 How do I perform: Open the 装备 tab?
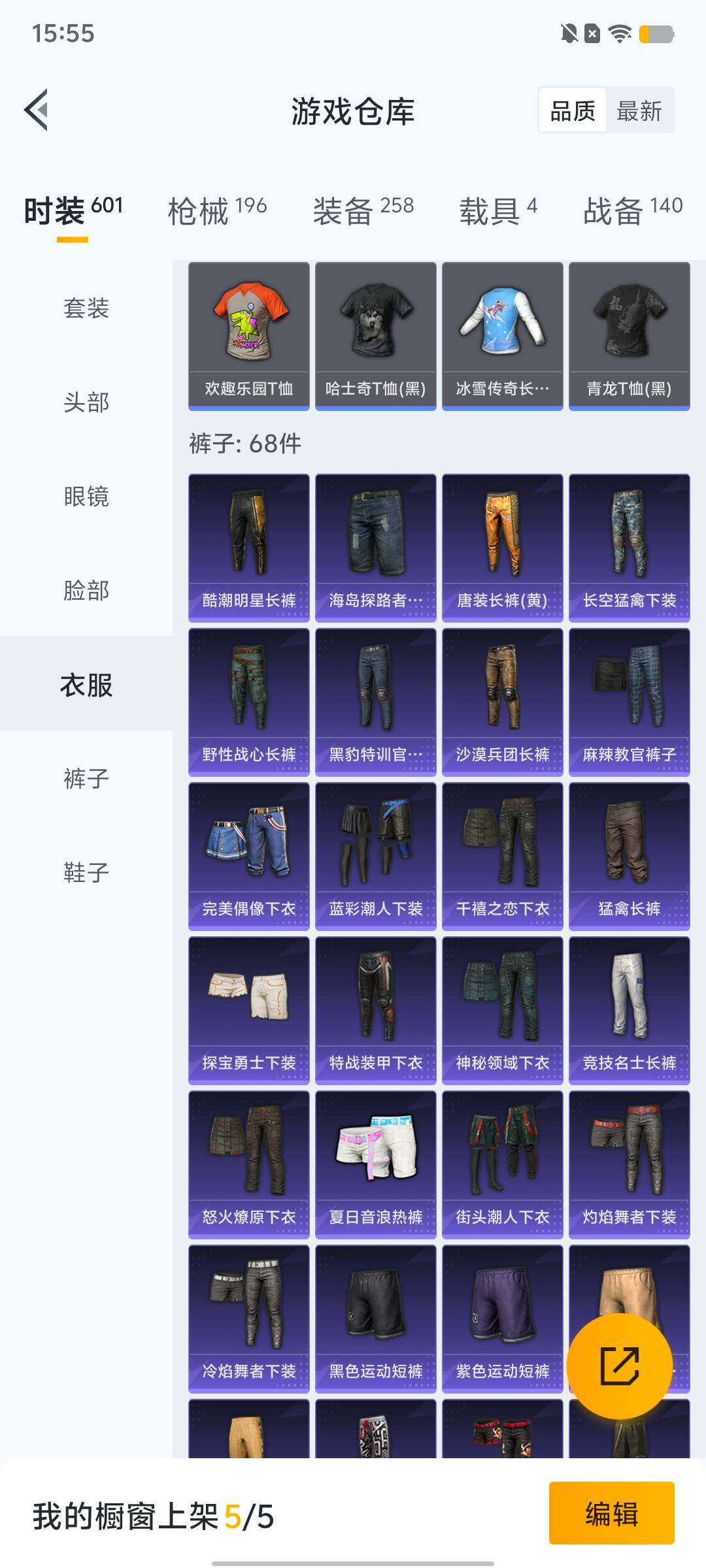(363, 210)
